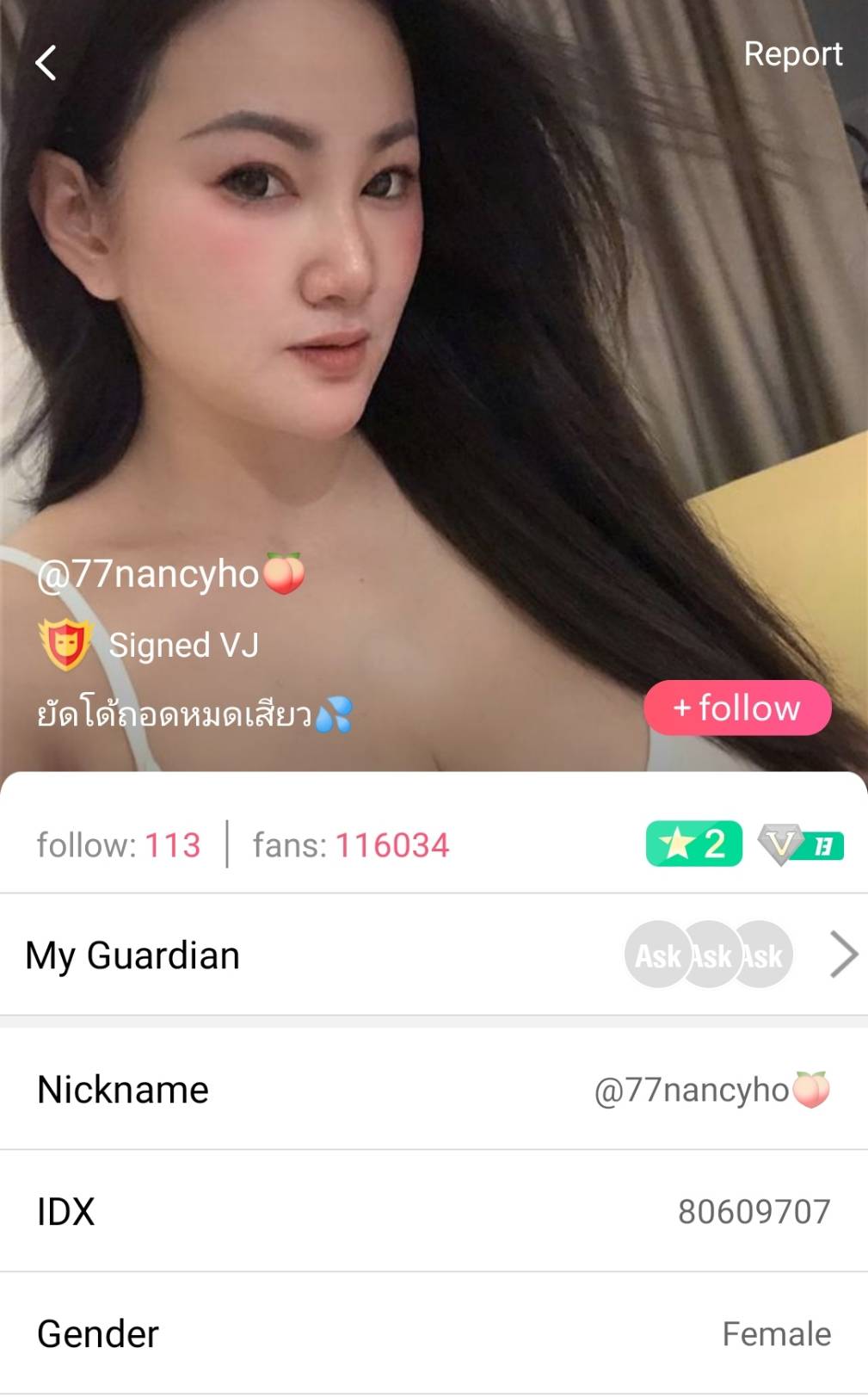The height and width of the screenshot is (1397, 868).
Task: Go back using the arrow icon
Action: click(46, 63)
